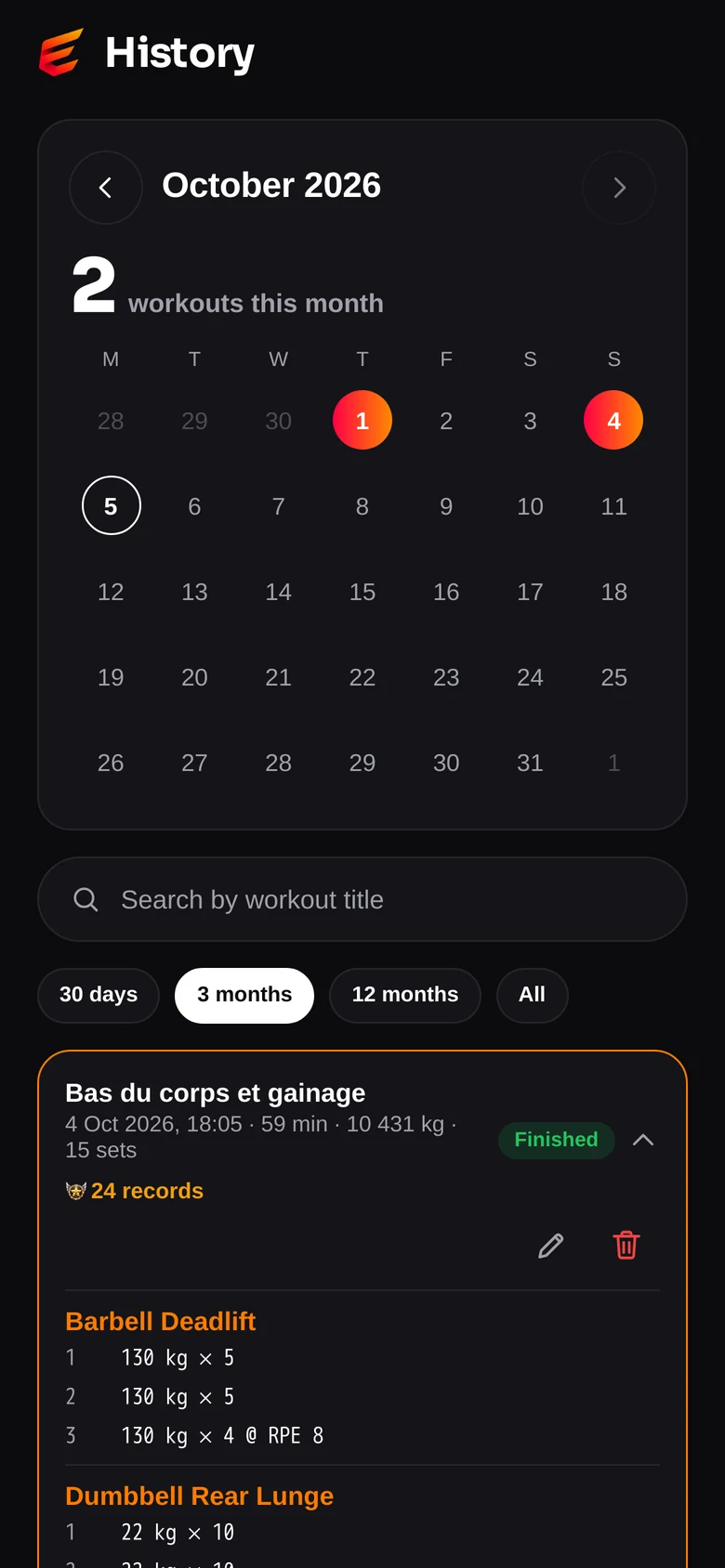Go to the previous month

point(106,188)
